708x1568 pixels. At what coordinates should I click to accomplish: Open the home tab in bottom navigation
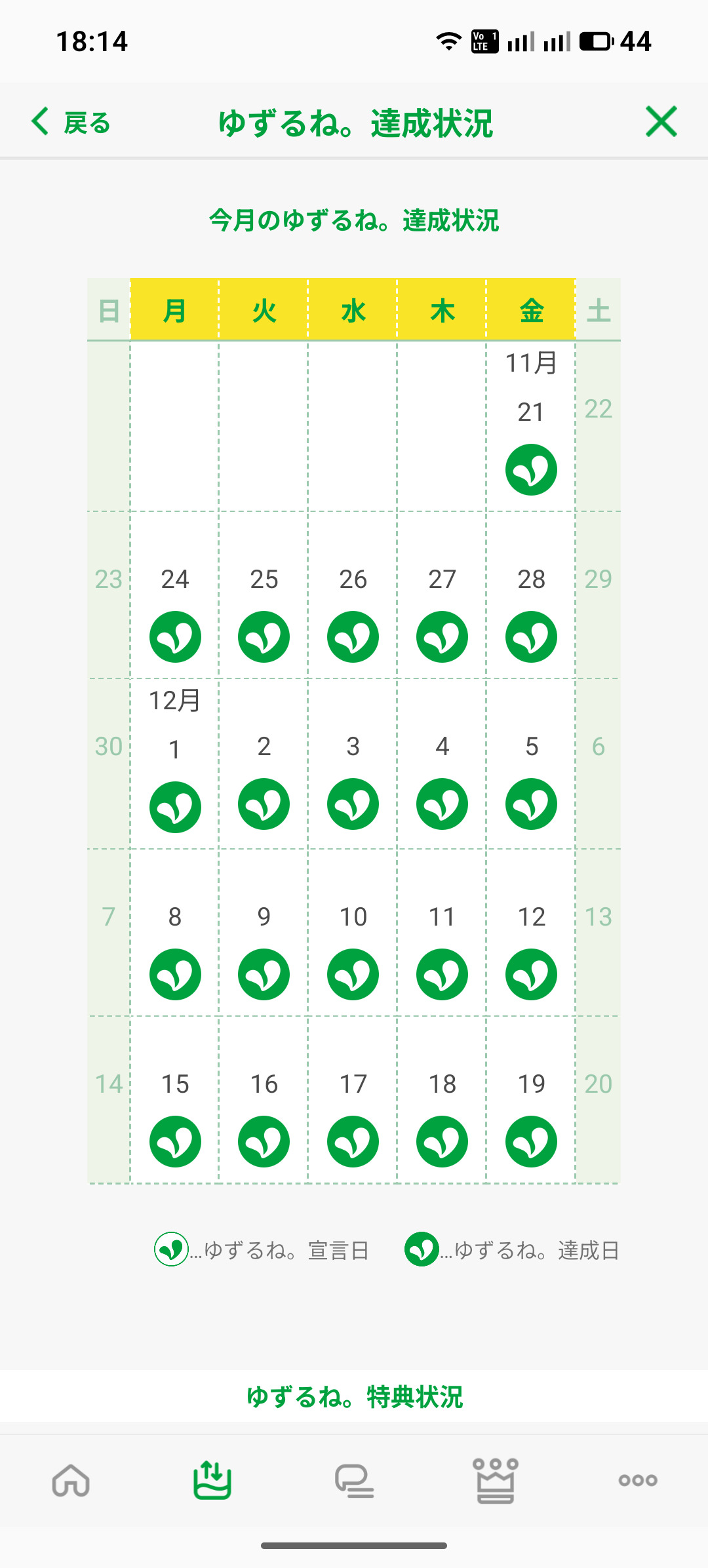pos(71,1480)
